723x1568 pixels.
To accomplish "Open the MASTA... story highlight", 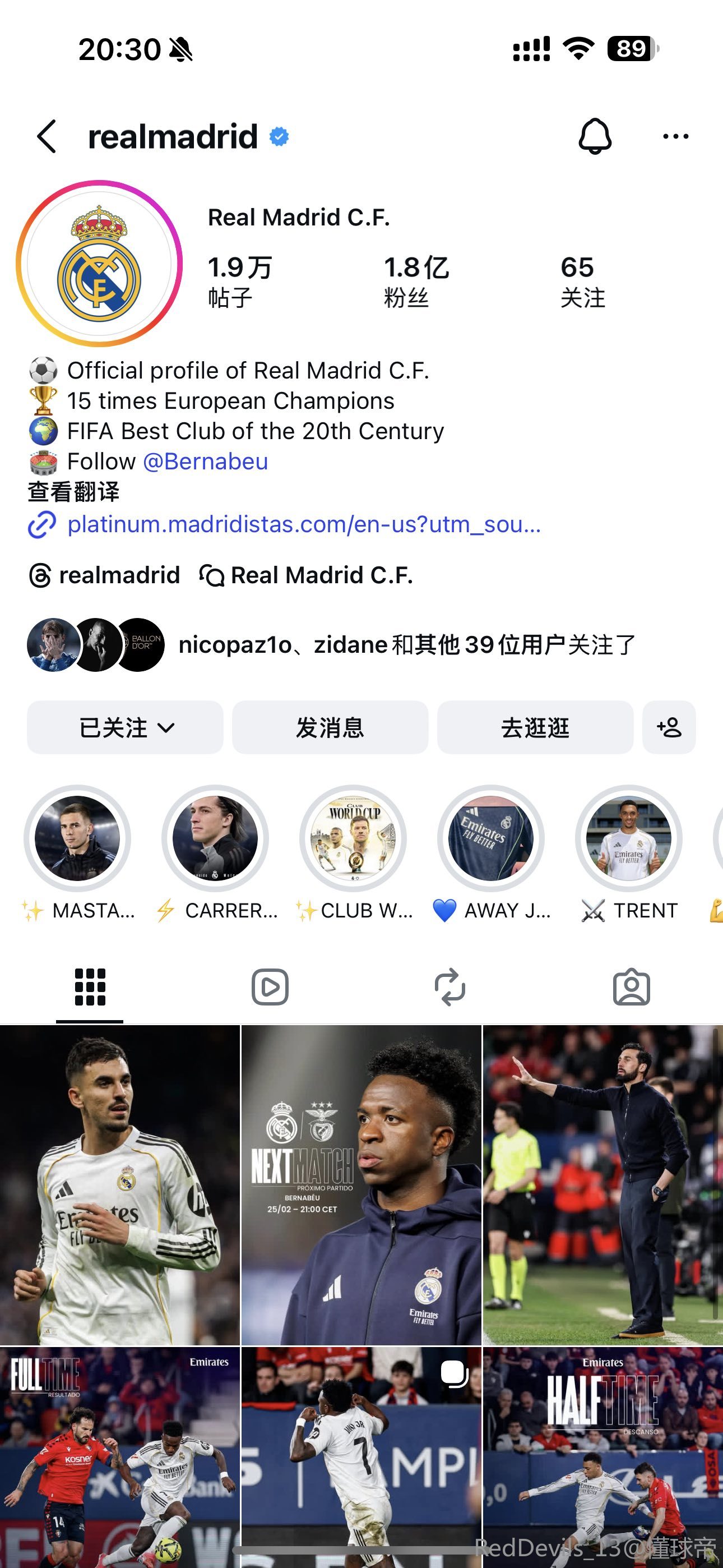I will click(x=77, y=838).
